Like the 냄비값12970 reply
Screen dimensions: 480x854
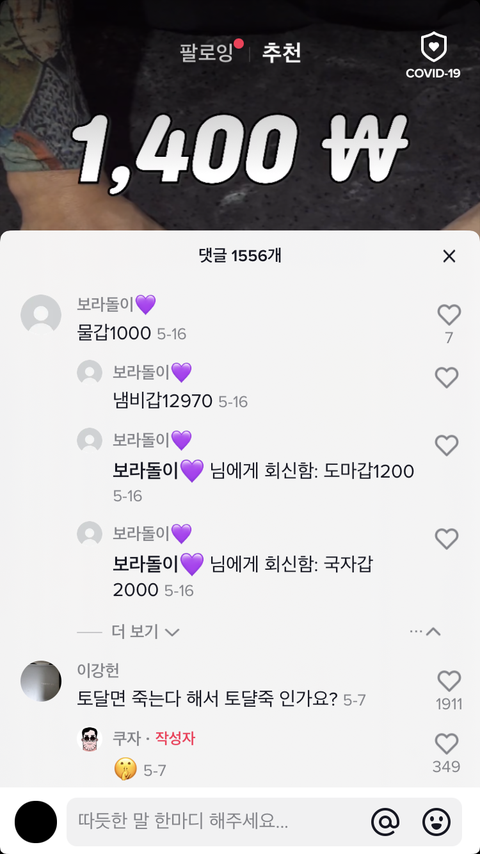pos(447,377)
